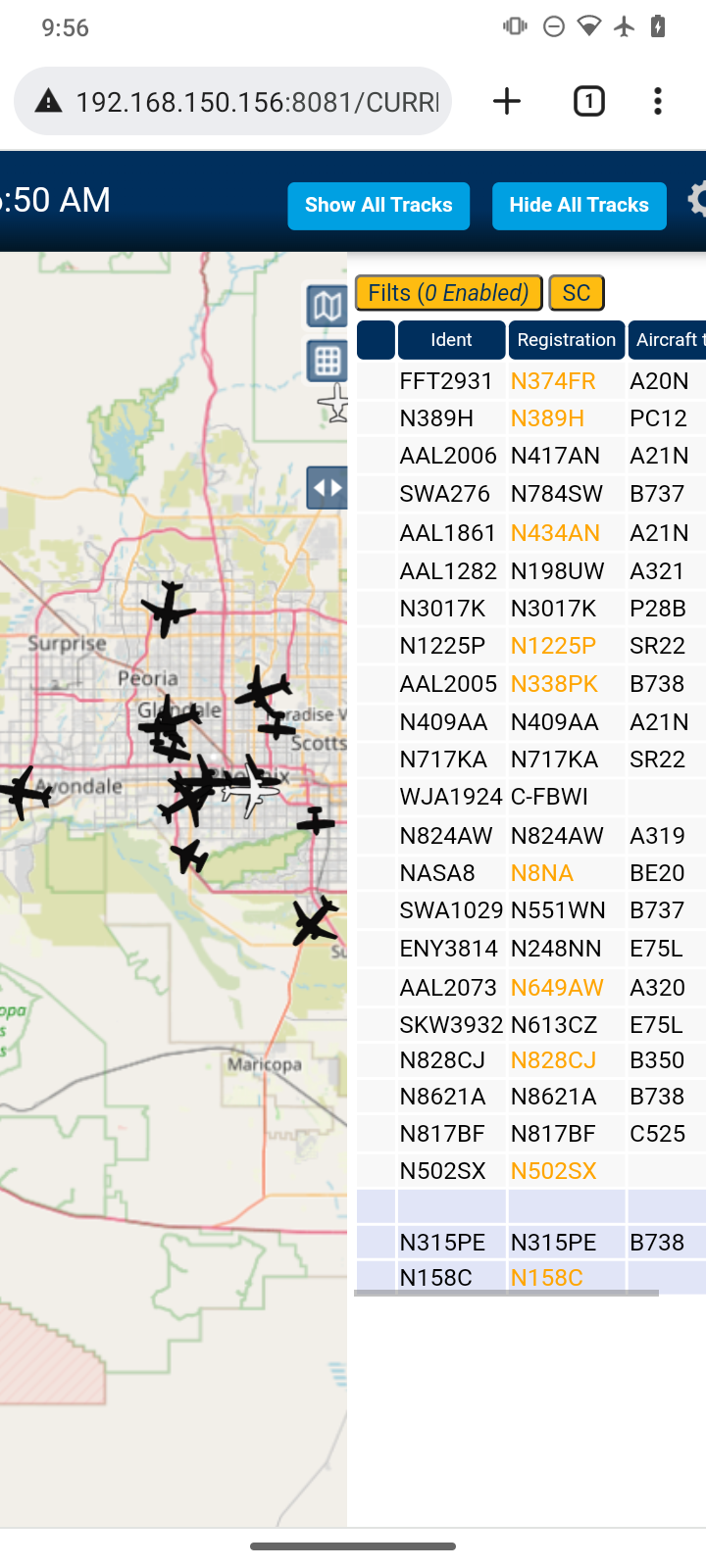
Task: Tap Show All Tracks button
Action: coord(378,206)
